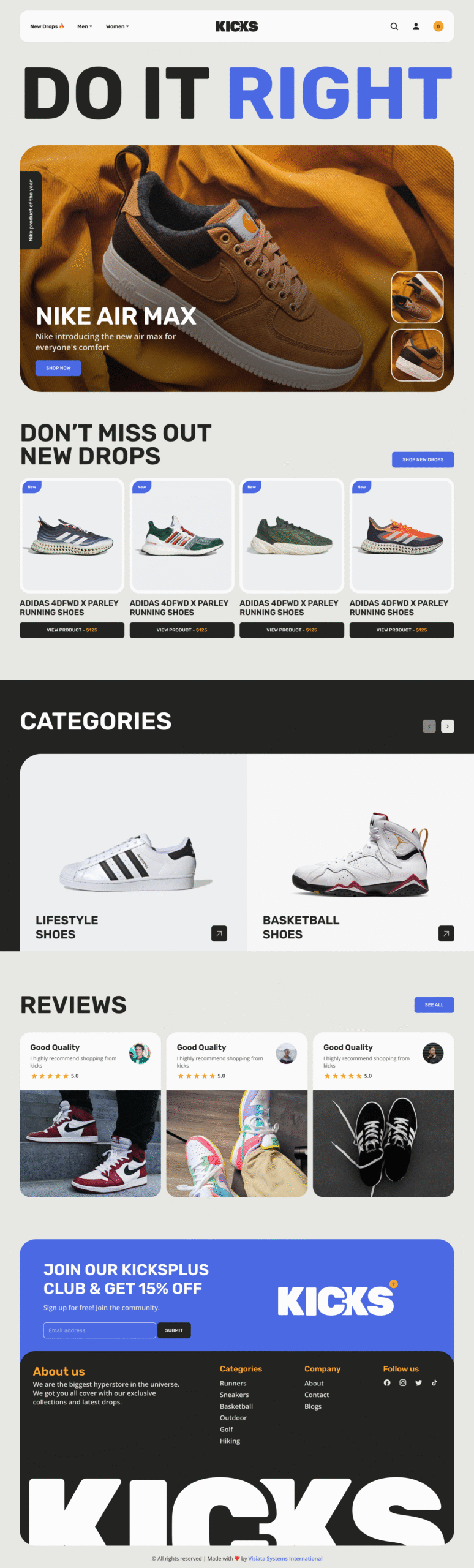Open the cart badge showing 0
Screen dimensions: 474x1568
(438, 26)
